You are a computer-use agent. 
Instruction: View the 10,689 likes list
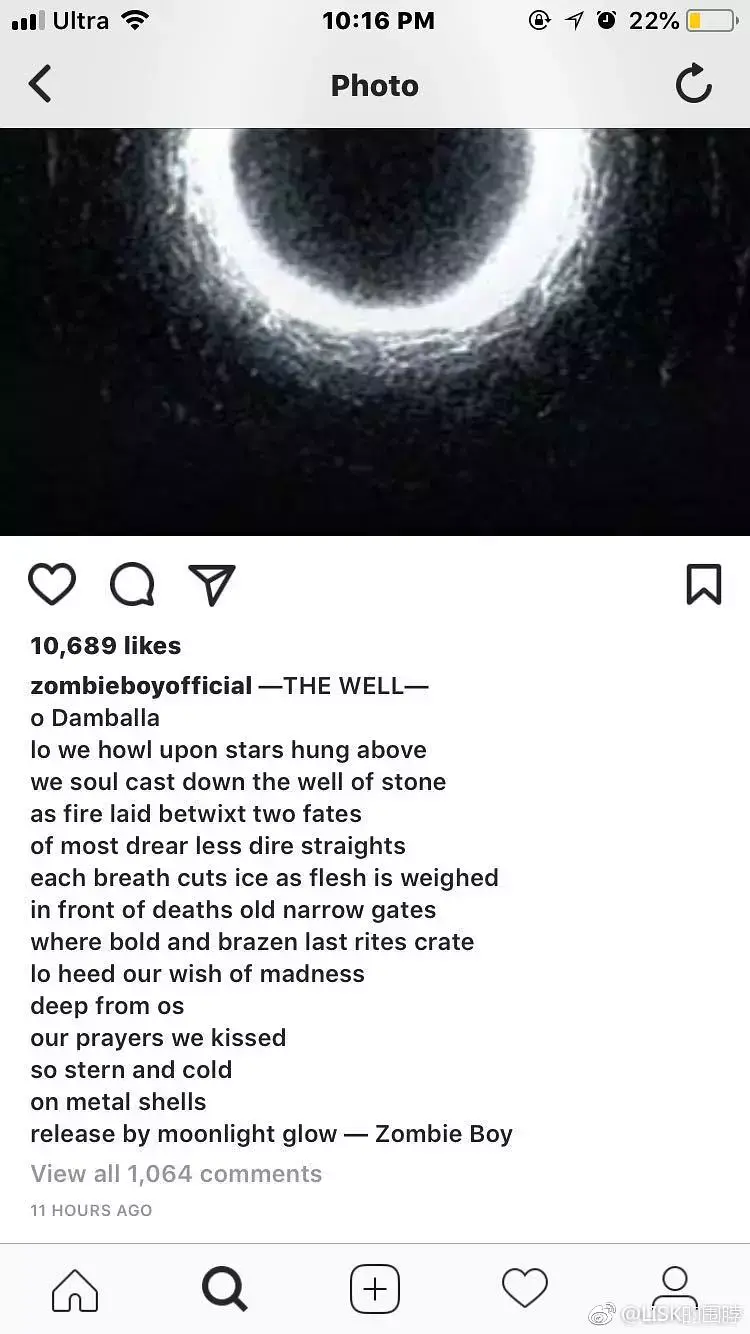[x=106, y=646]
